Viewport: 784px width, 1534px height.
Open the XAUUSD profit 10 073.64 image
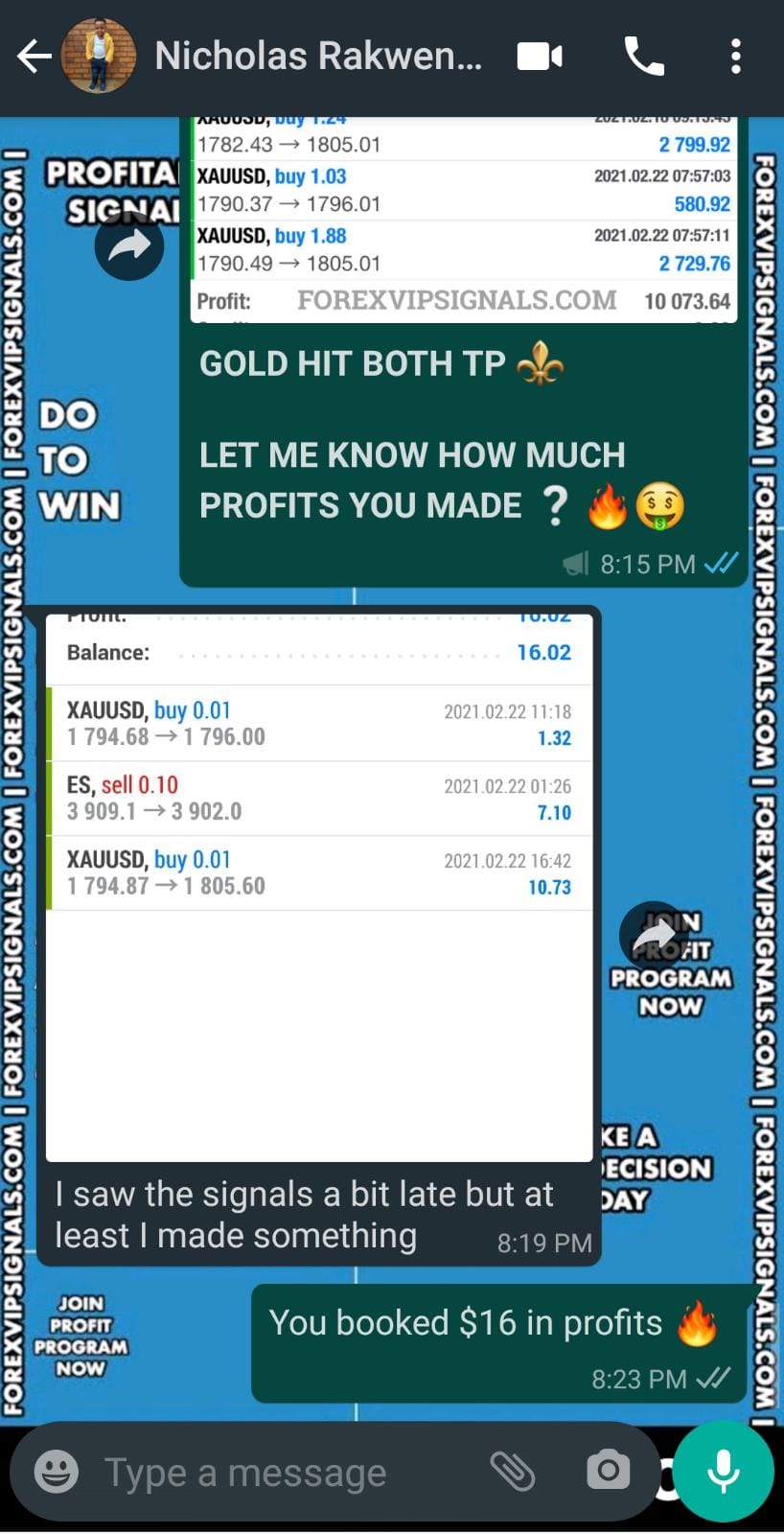(463, 221)
